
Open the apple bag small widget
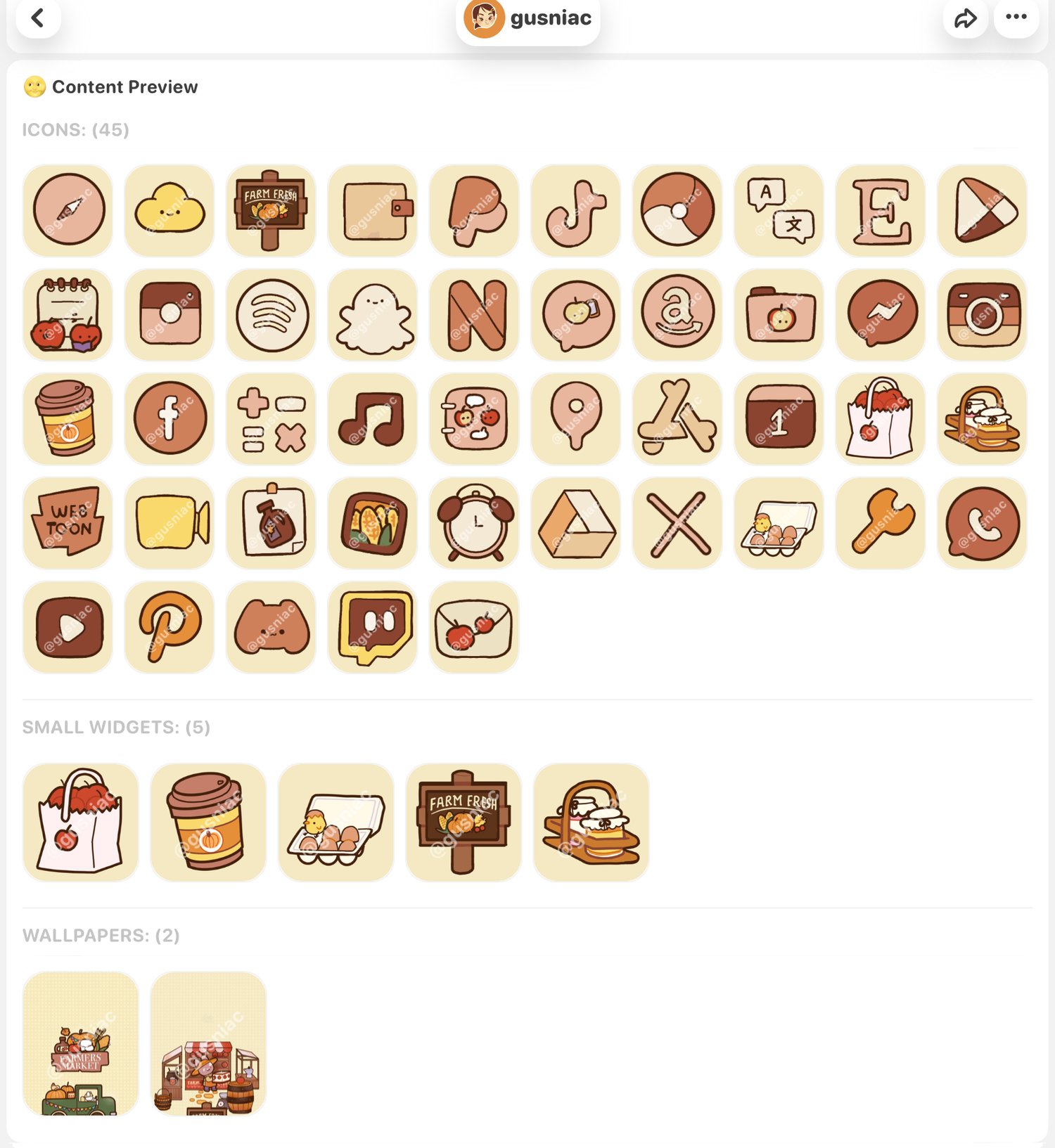(80, 822)
